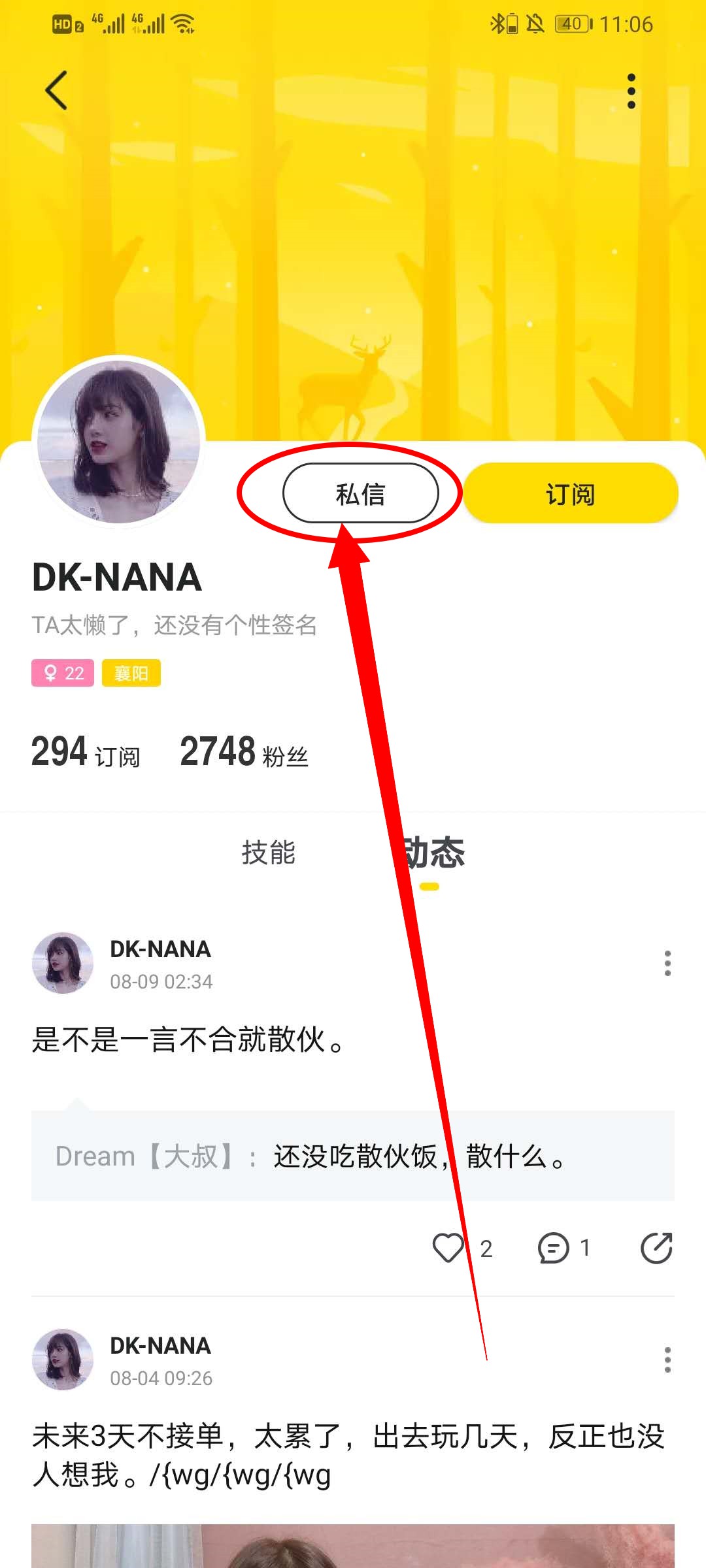Open the options menu on the 08-04 09:26 post
706x1568 pixels.
pos(667,1360)
